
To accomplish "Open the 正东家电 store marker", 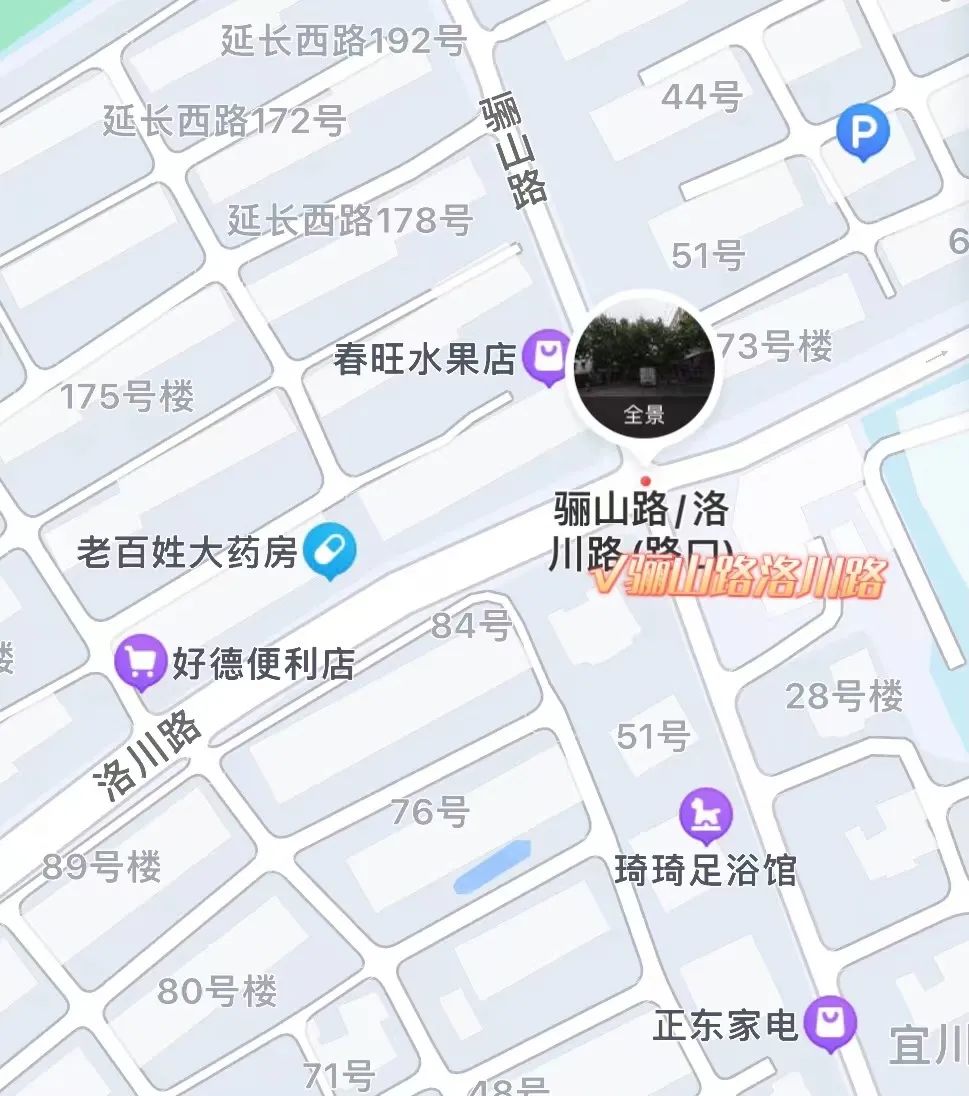I will pyautogui.click(x=830, y=1021).
